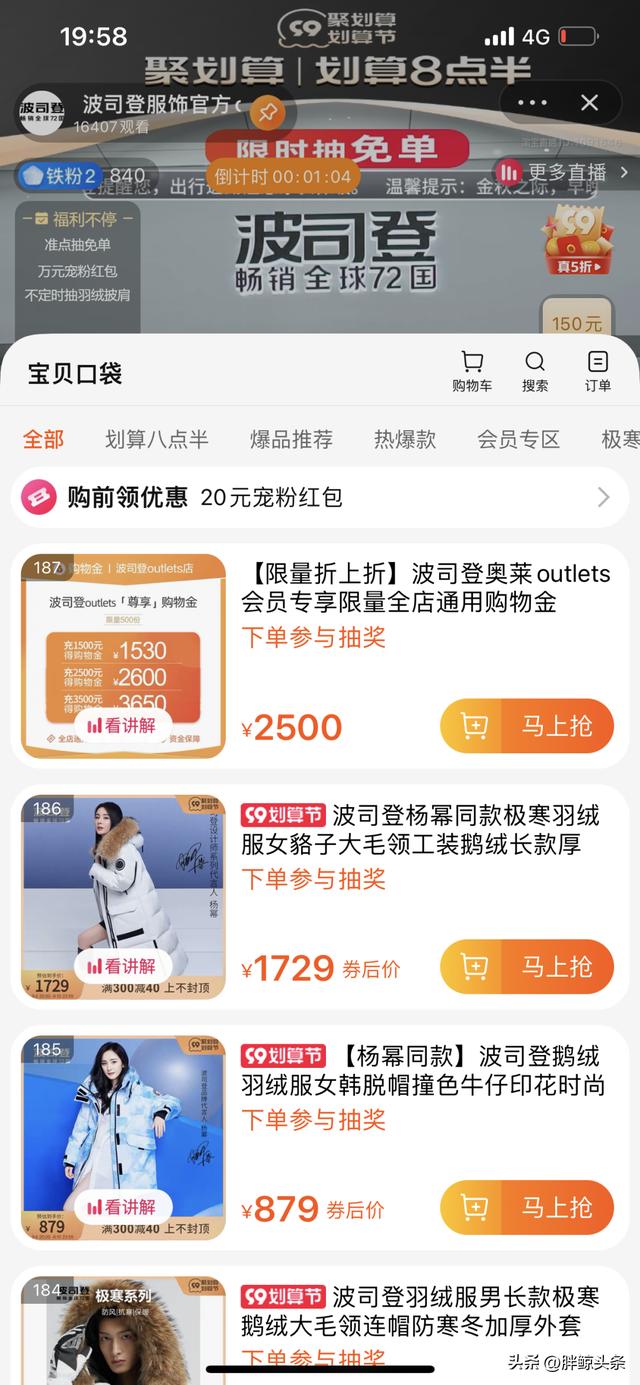Select the 全部 tab
Screen dimensions: 640x1385
(44, 439)
